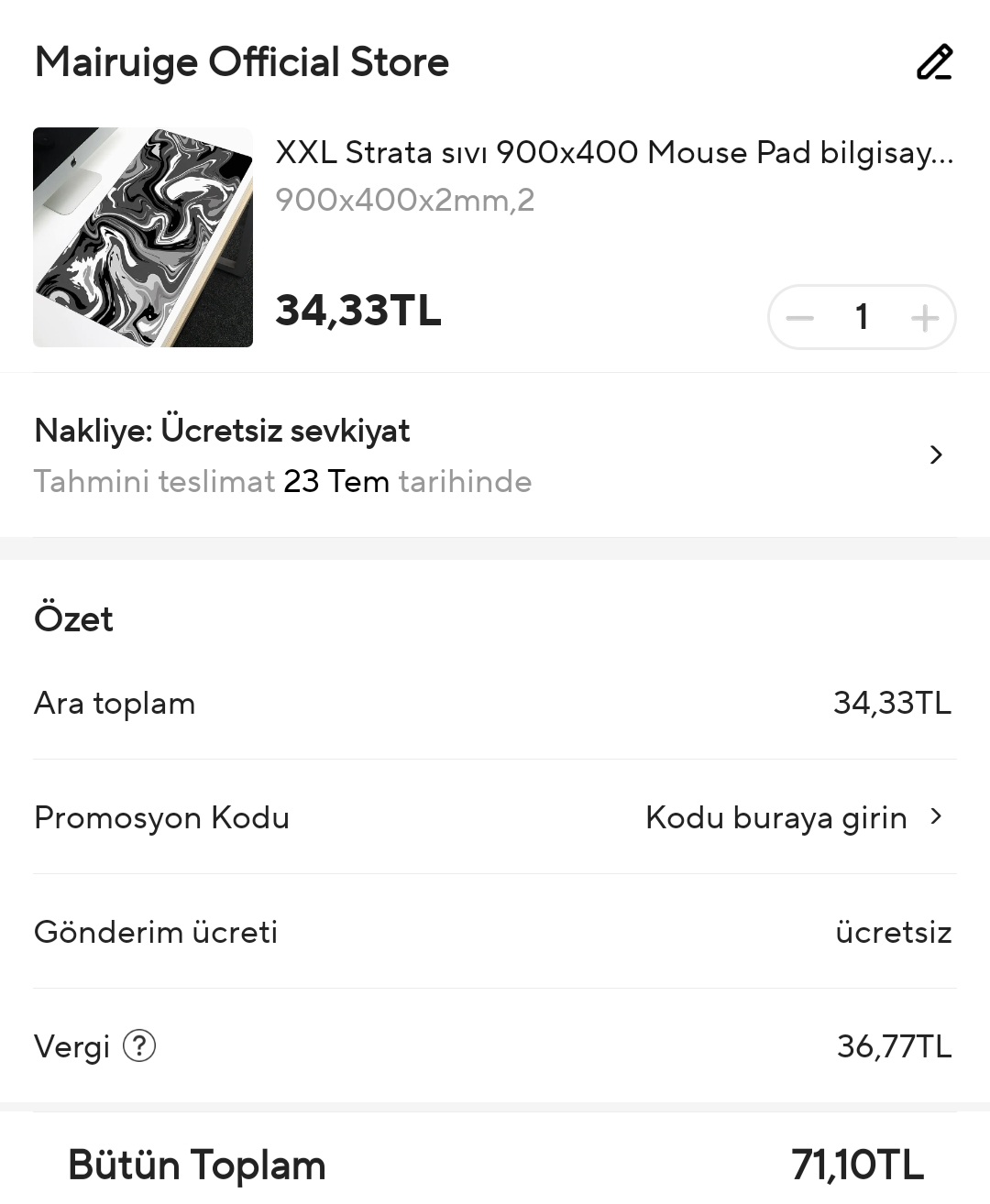
Task: Decrease the mouse pad quantity
Action: (x=800, y=318)
